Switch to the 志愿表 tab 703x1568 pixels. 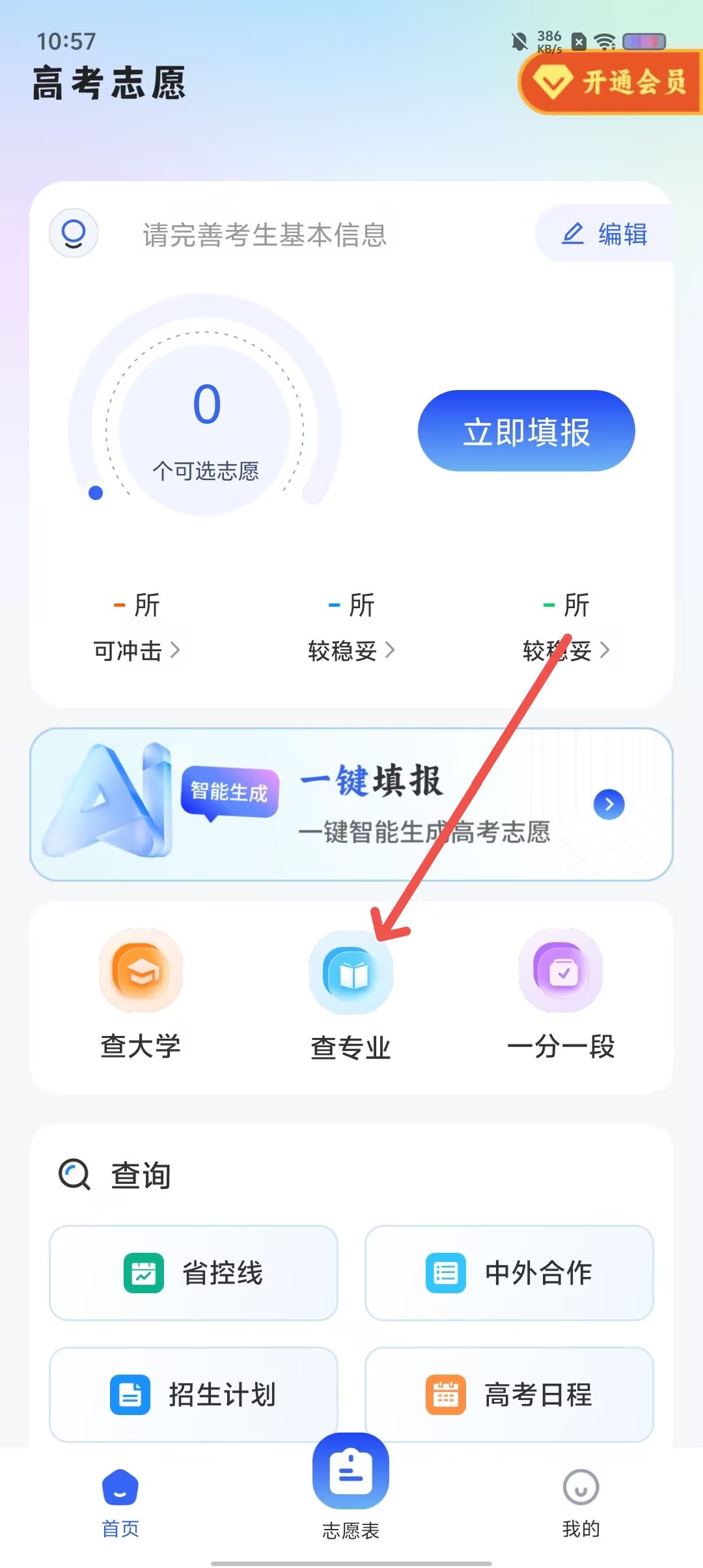(x=351, y=1488)
